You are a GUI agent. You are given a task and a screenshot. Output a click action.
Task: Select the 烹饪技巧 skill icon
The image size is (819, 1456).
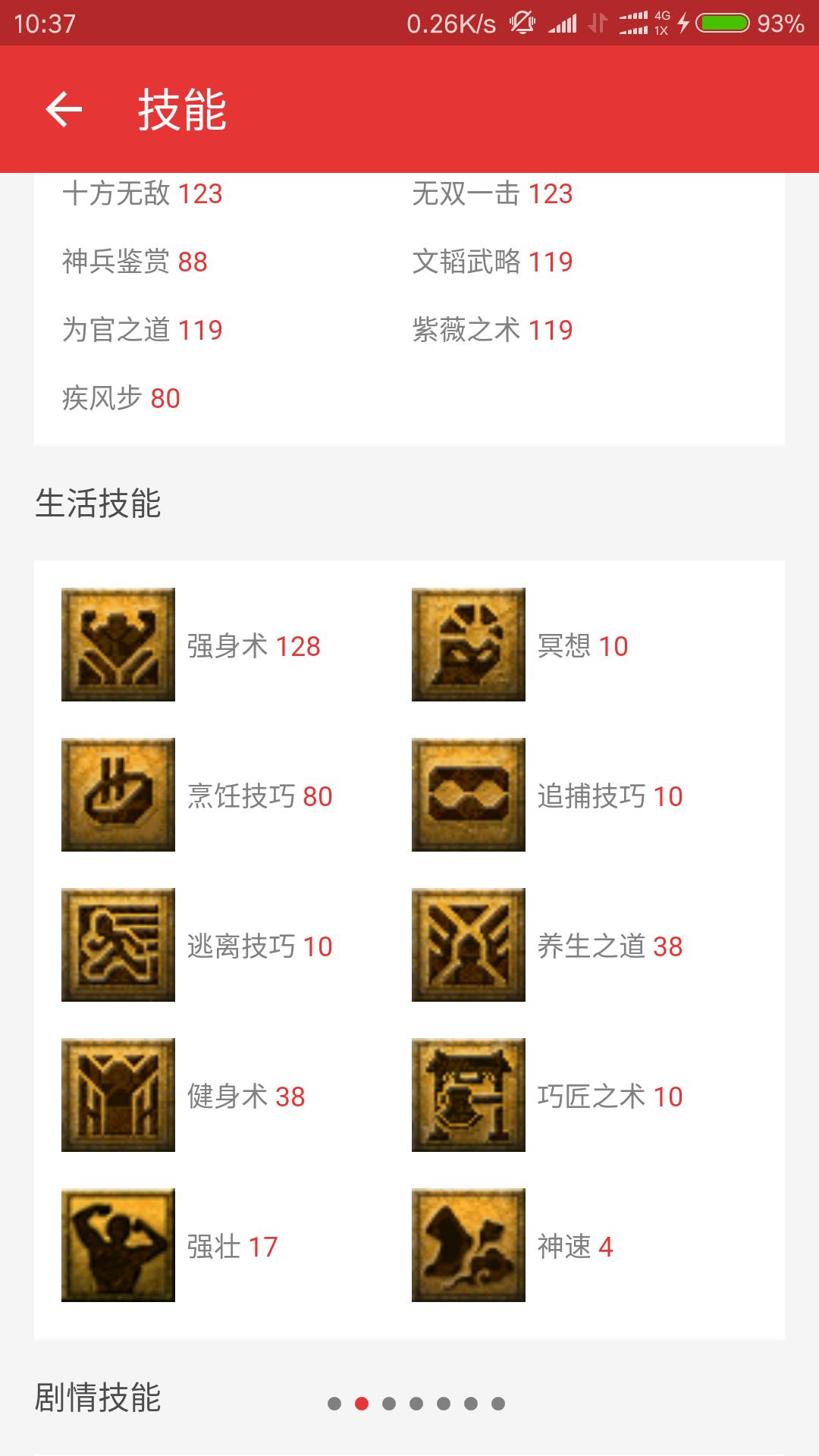coord(118,795)
